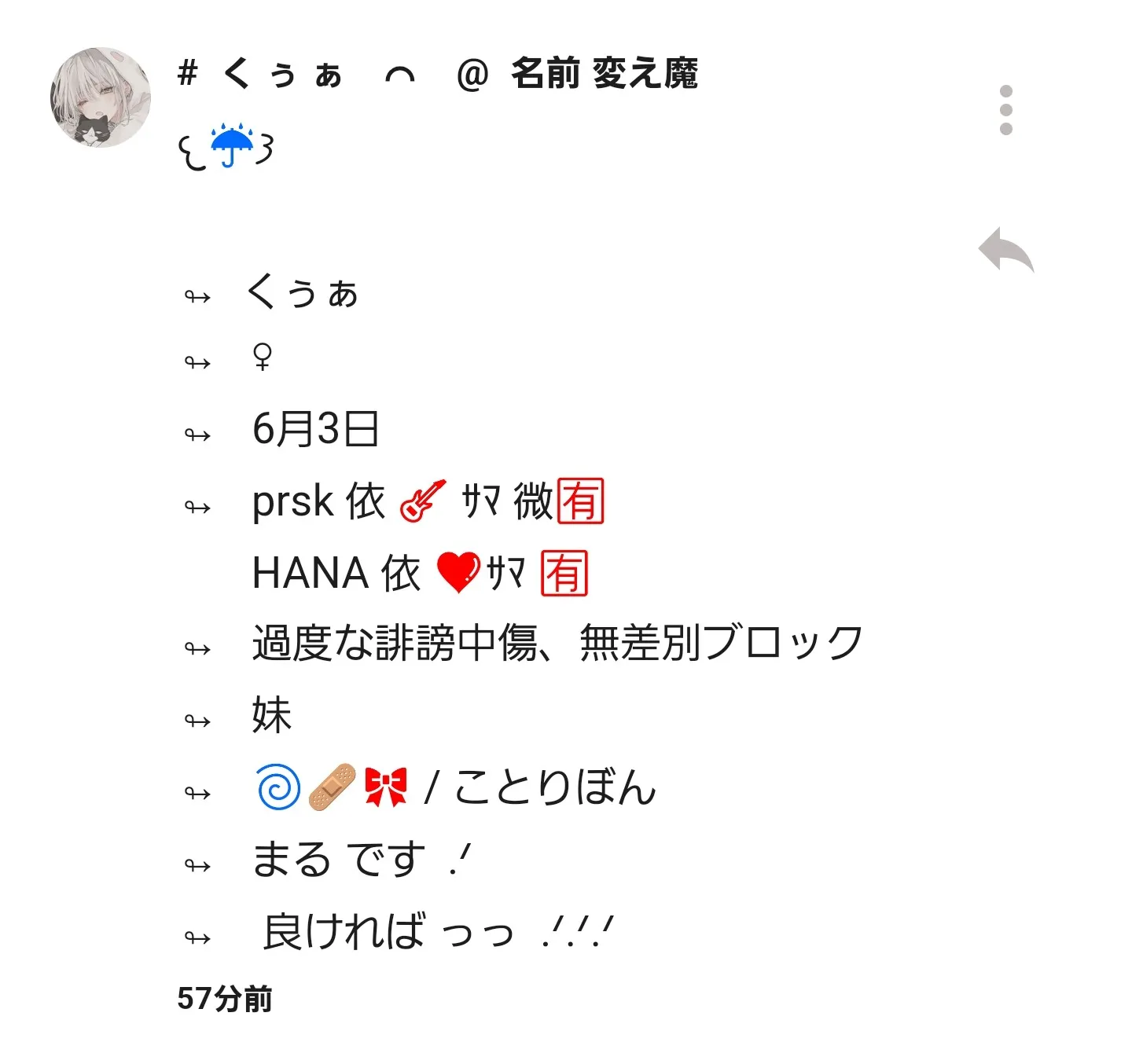This screenshot has width=1132, height=1064.
Task: Open くぅぁ's profile avatar
Action: click(x=101, y=97)
